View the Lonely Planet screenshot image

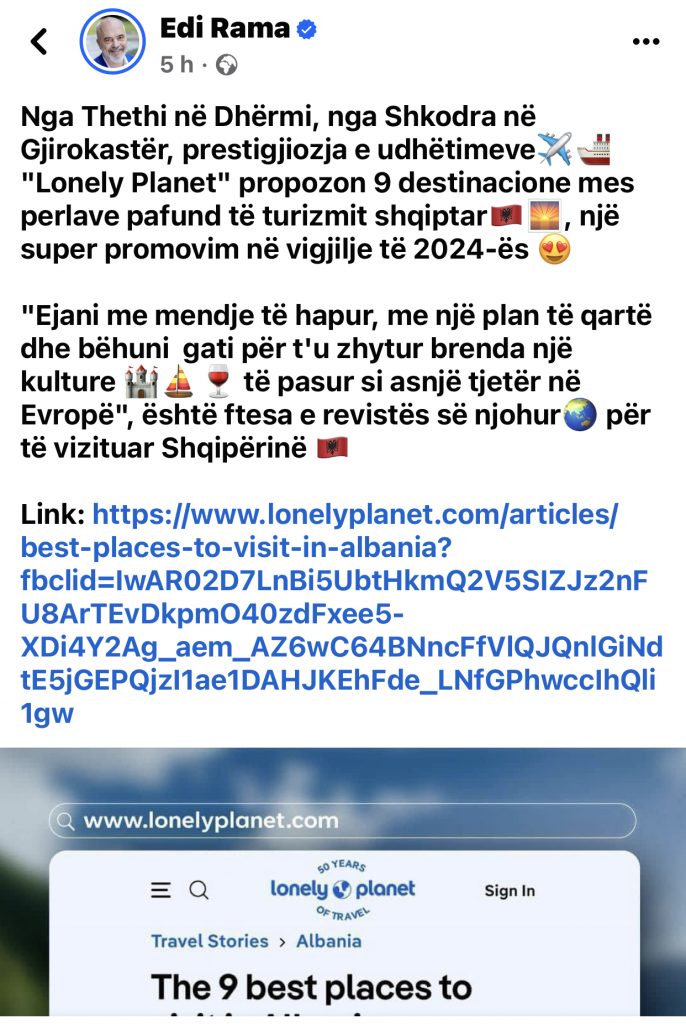pyautogui.click(x=343, y=885)
